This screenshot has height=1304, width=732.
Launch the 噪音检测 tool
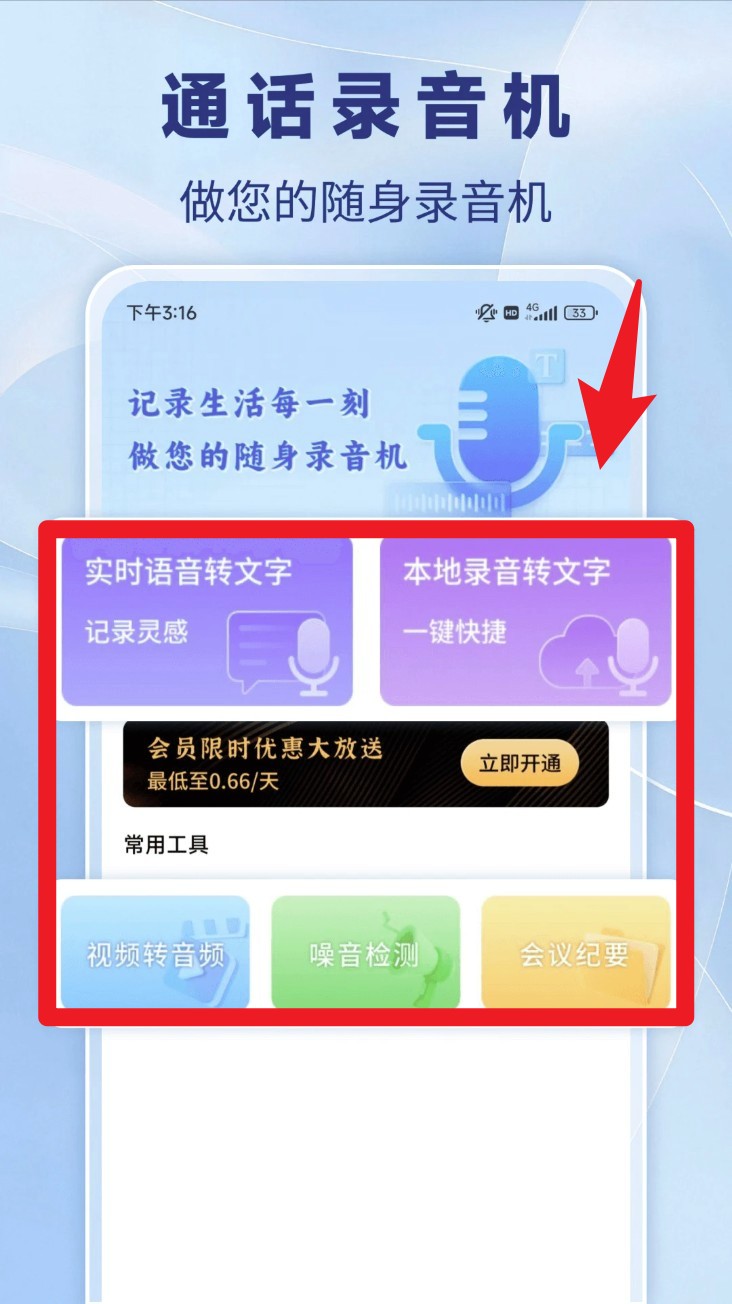366,952
